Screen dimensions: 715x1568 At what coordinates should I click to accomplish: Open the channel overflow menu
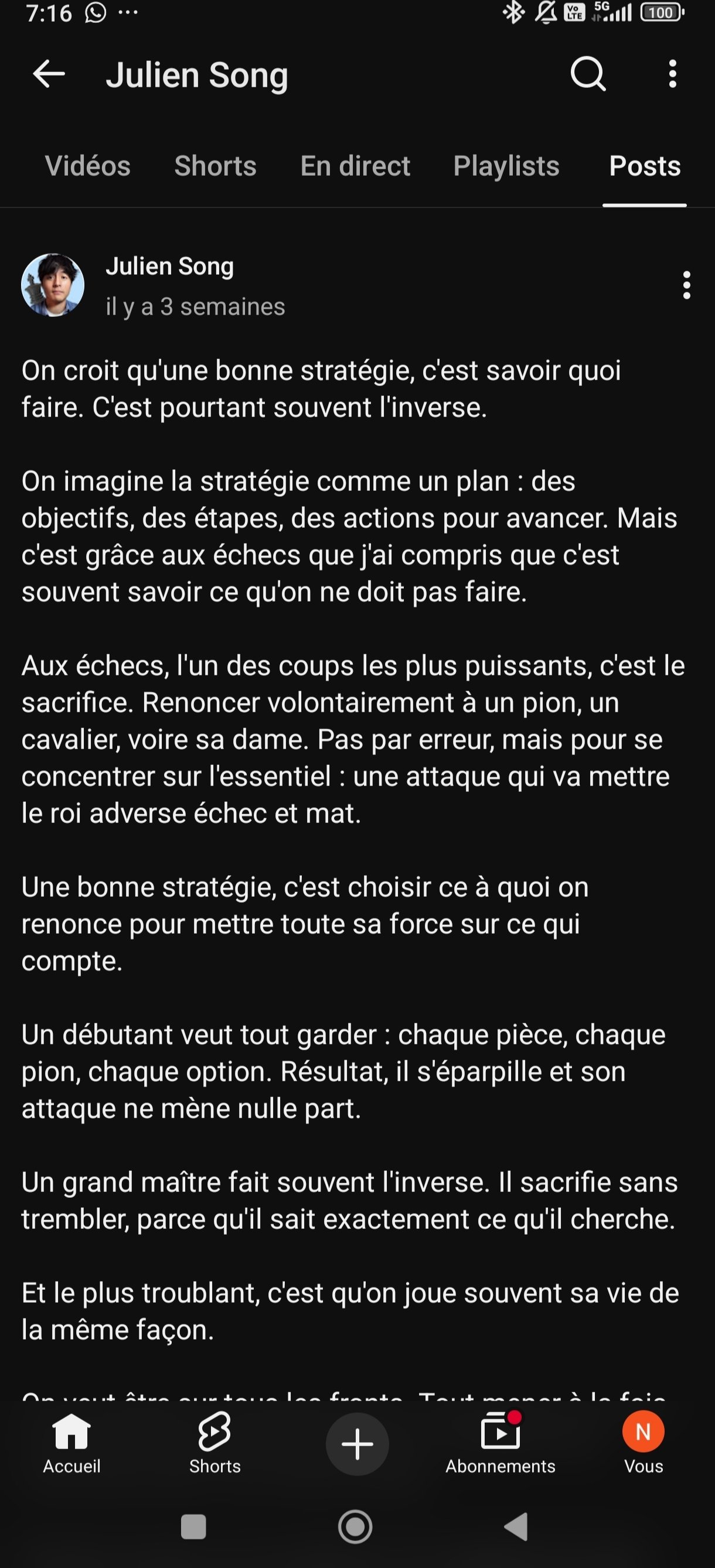672,74
